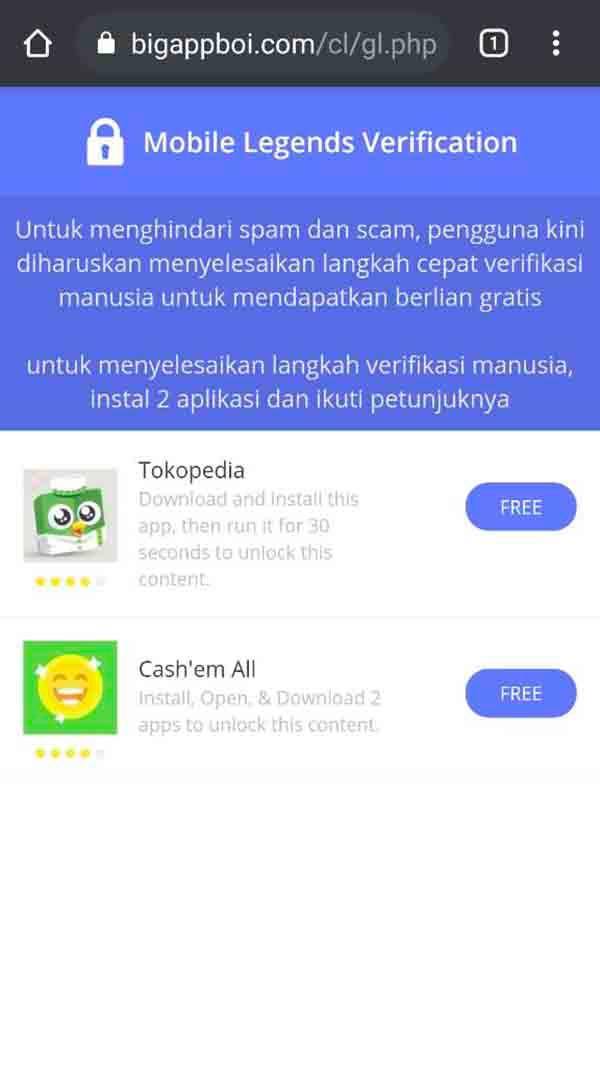Open the tab switcher

[494, 44]
